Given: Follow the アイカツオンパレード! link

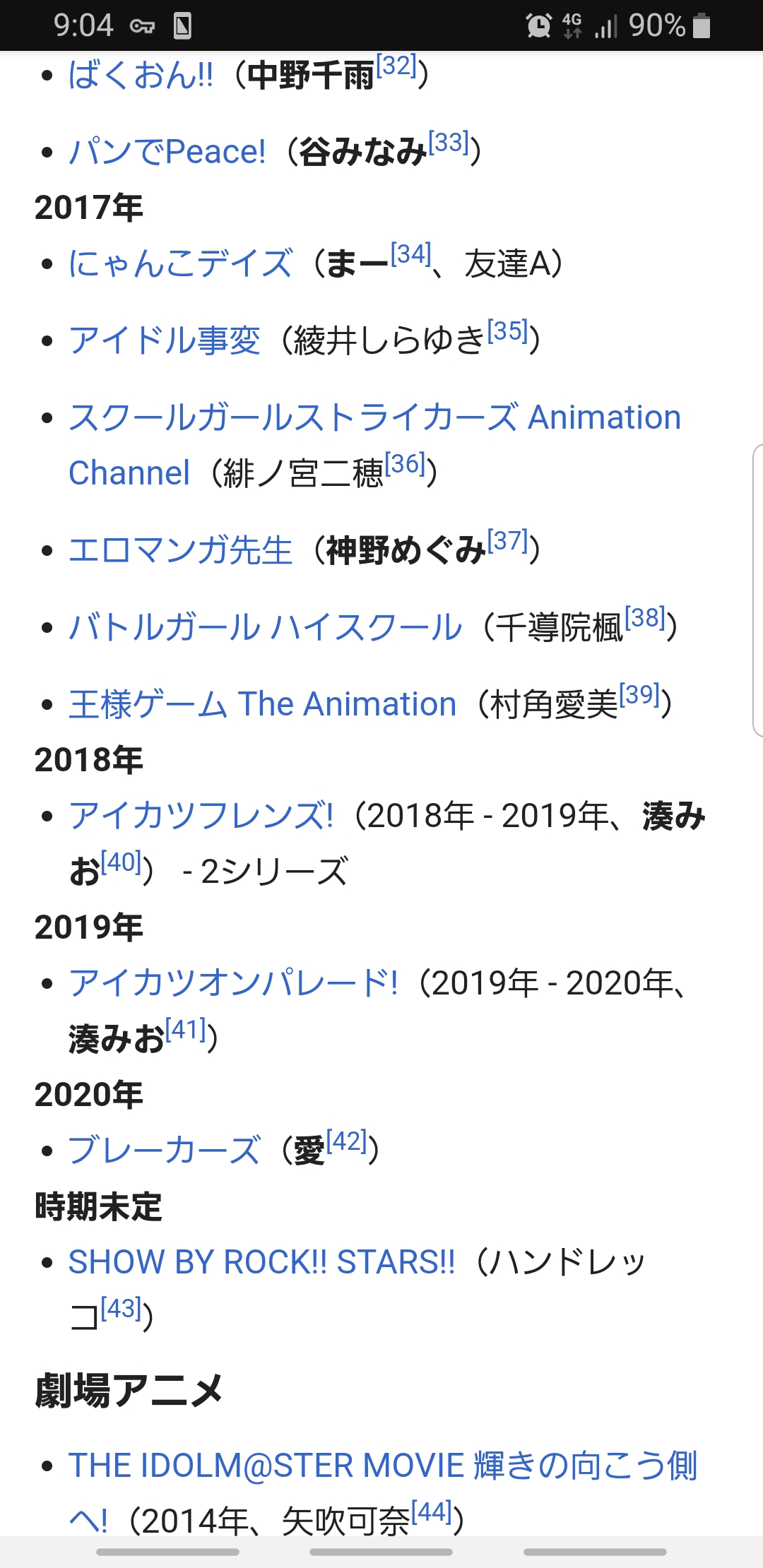Looking at the screenshot, I should coord(233,983).
